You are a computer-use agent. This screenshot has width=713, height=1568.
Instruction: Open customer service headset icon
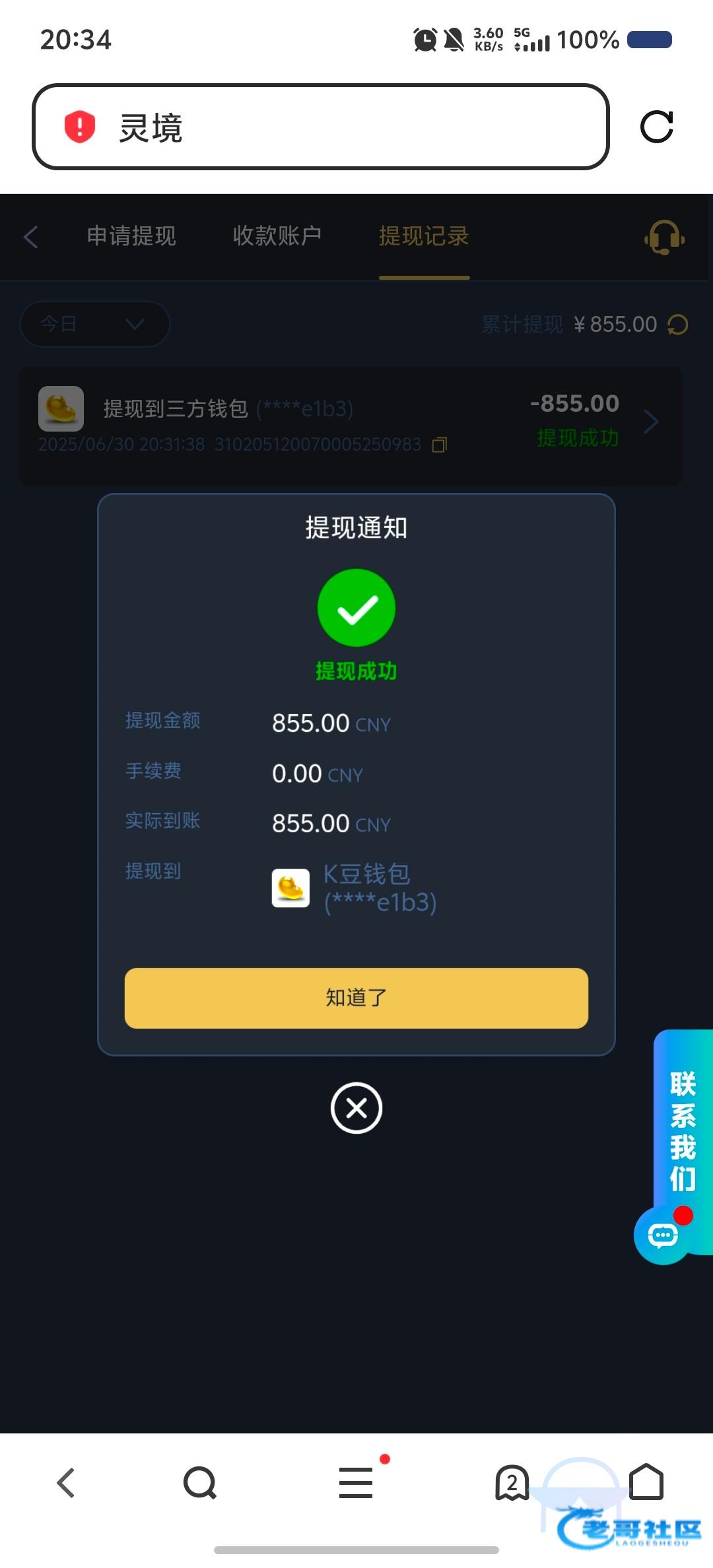(664, 238)
